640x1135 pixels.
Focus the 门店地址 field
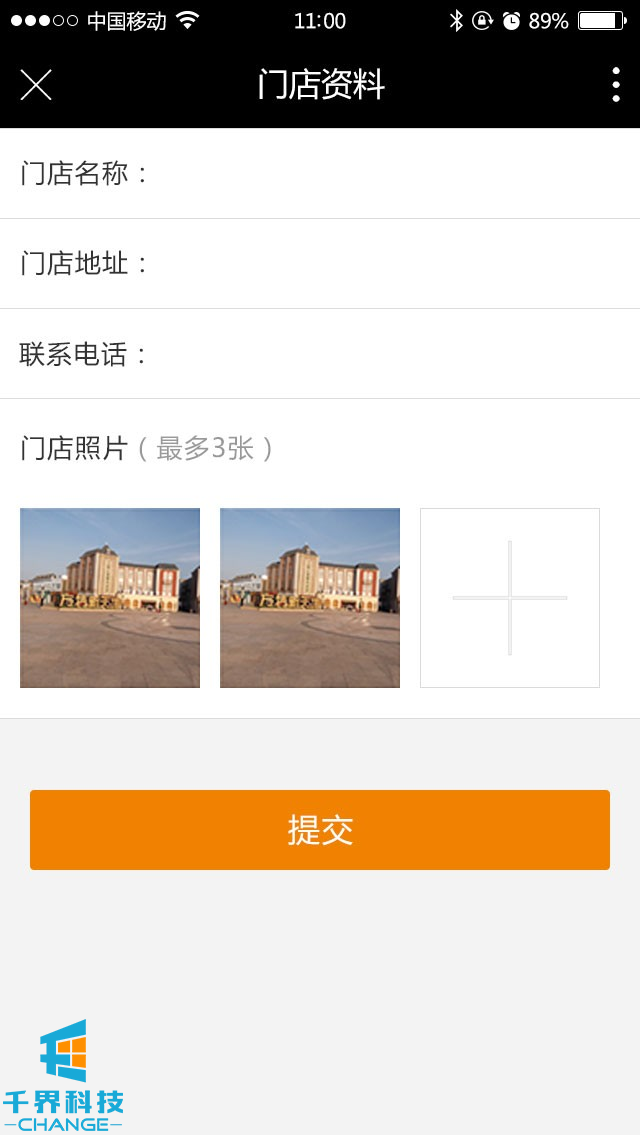coord(390,264)
